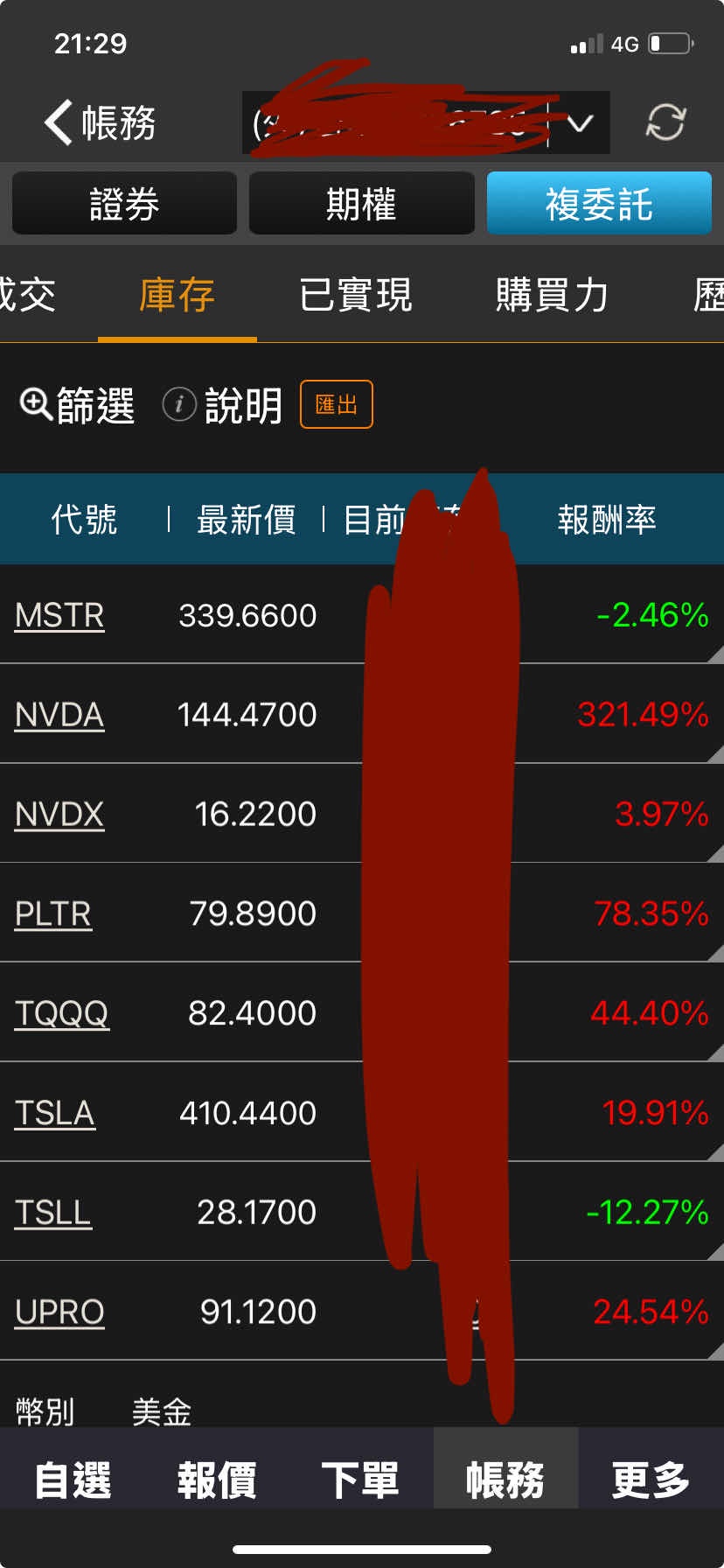Select the 複委託 segment
Screen dimensions: 724x1568
(599, 204)
